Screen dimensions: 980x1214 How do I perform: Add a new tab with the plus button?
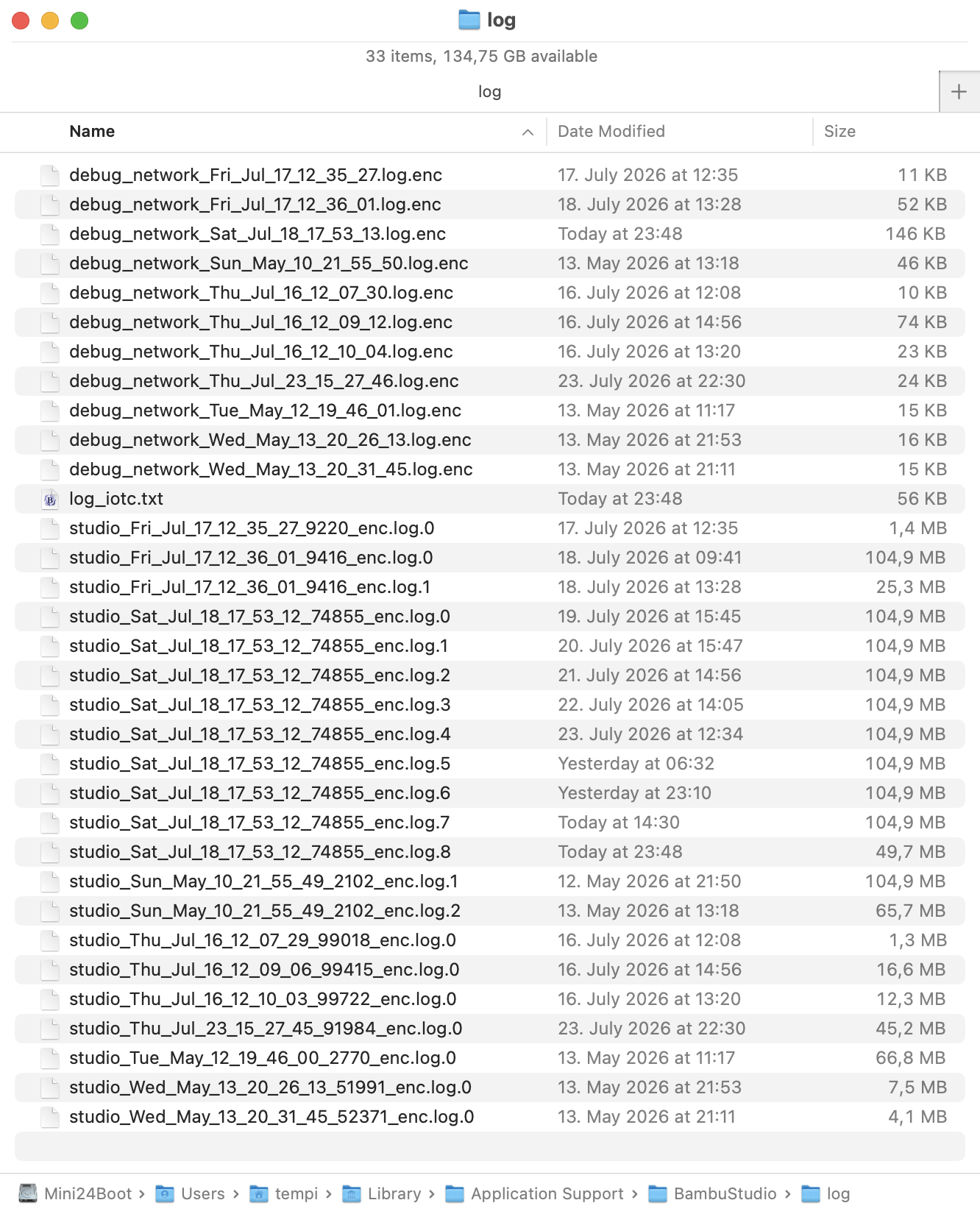click(959, 91)
